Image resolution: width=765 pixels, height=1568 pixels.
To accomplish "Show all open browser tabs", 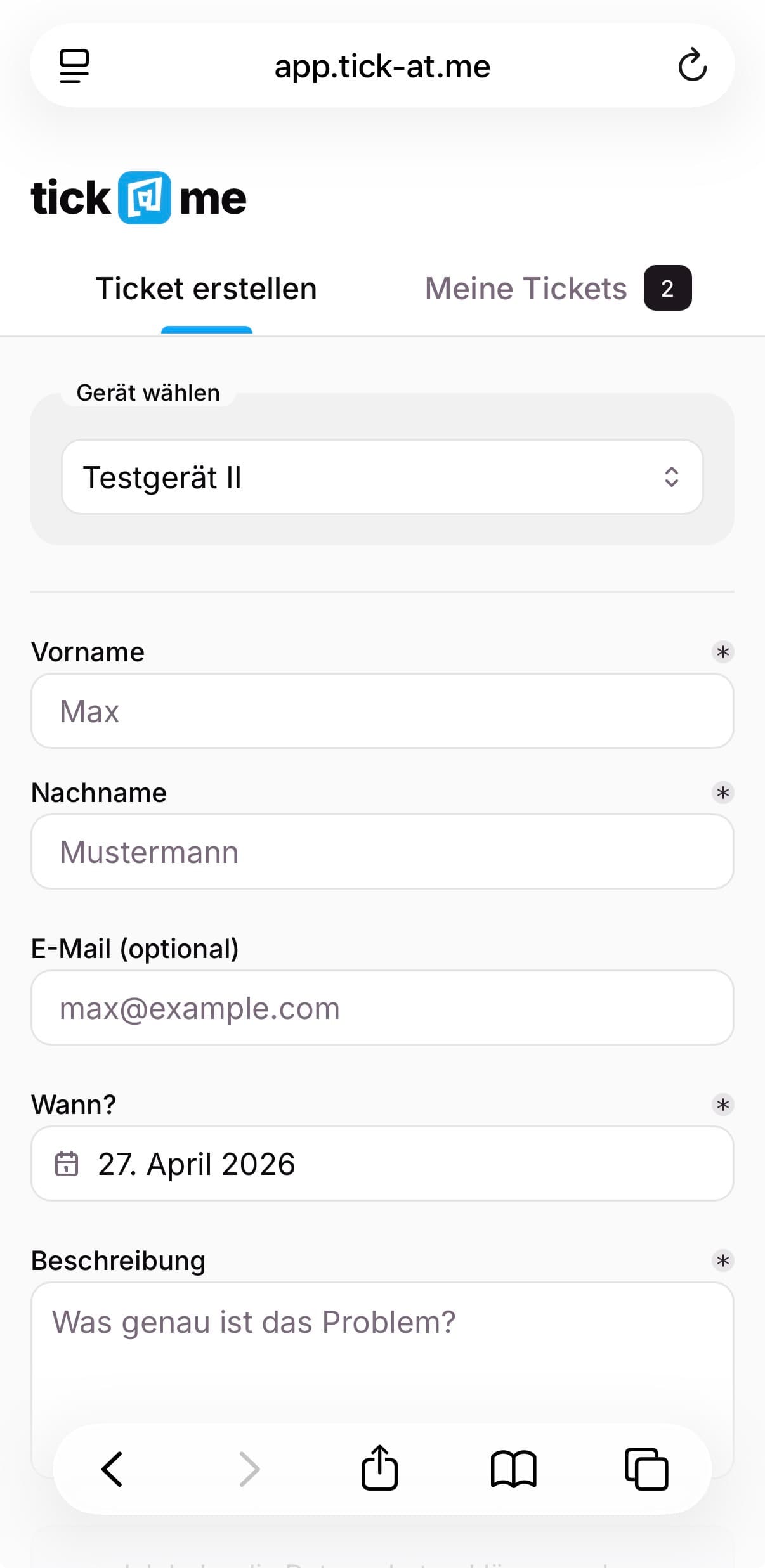I will pyautogui.click(x=647, y=1468).
